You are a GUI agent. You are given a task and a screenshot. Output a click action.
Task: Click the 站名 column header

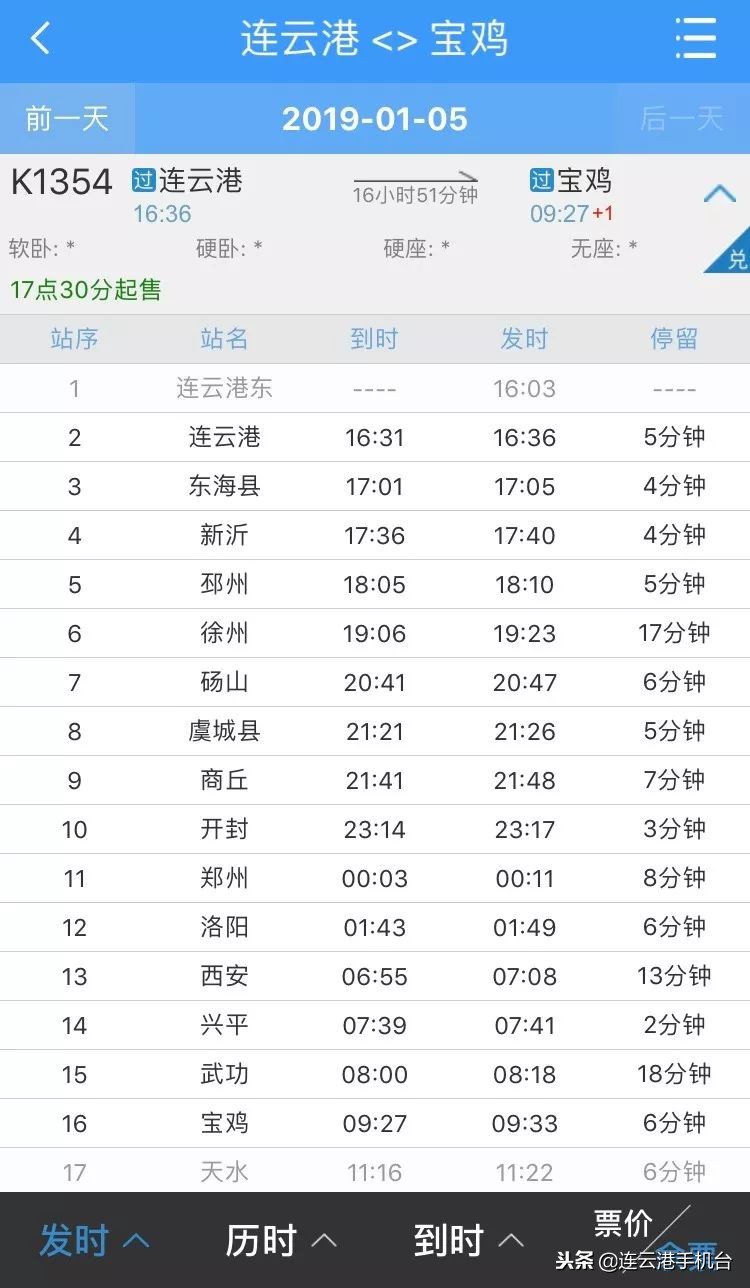[222, 339]
